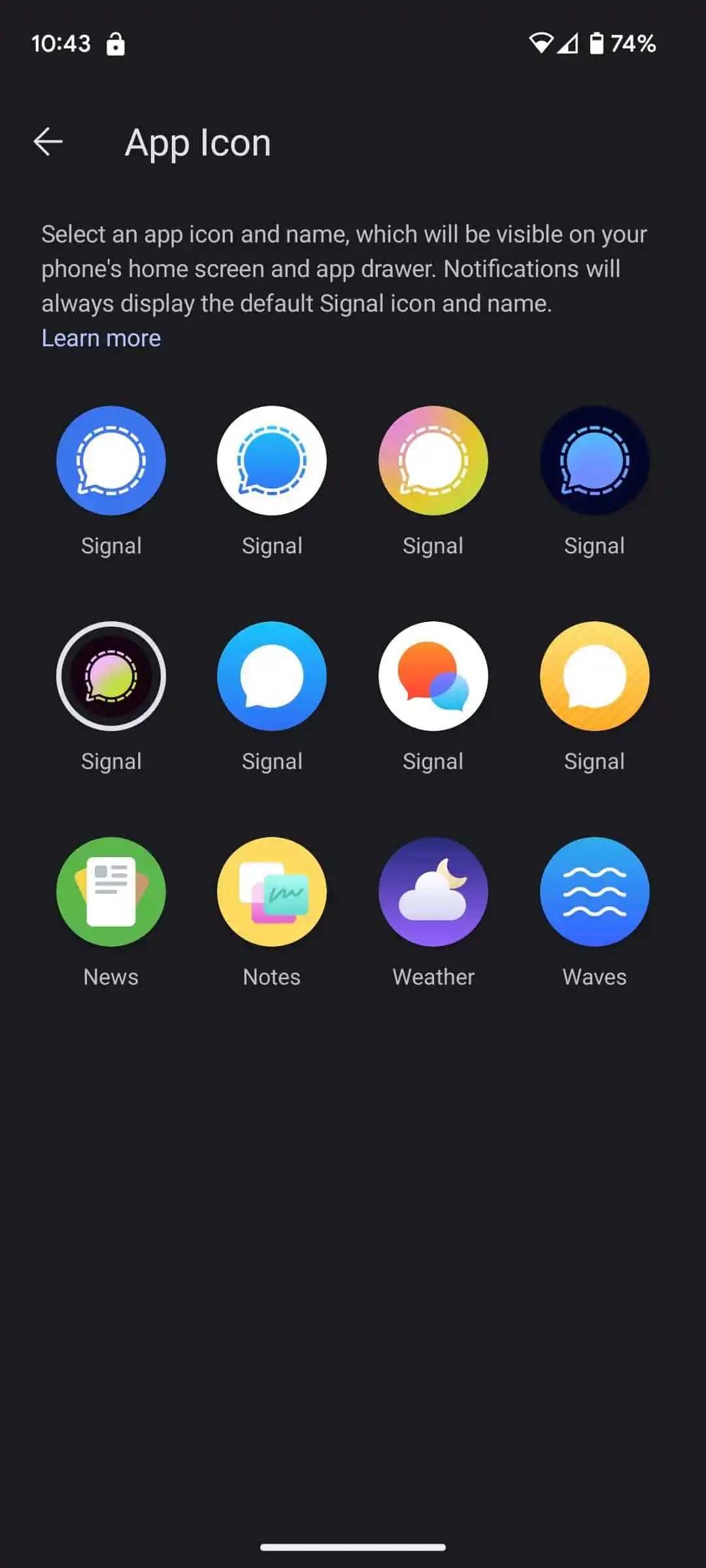706x1568 pixels.
Task: Choose the white Signal icon with blue bubble
Action: [x=272, y=461]
